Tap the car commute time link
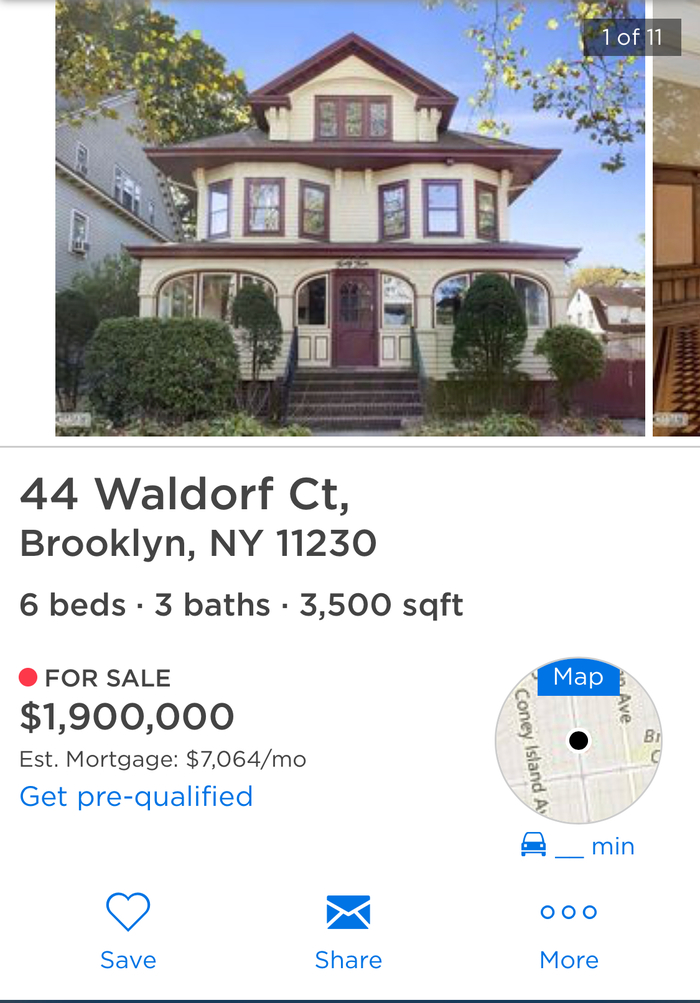Viewport: 700px width, 1003px height. [578, 846]
